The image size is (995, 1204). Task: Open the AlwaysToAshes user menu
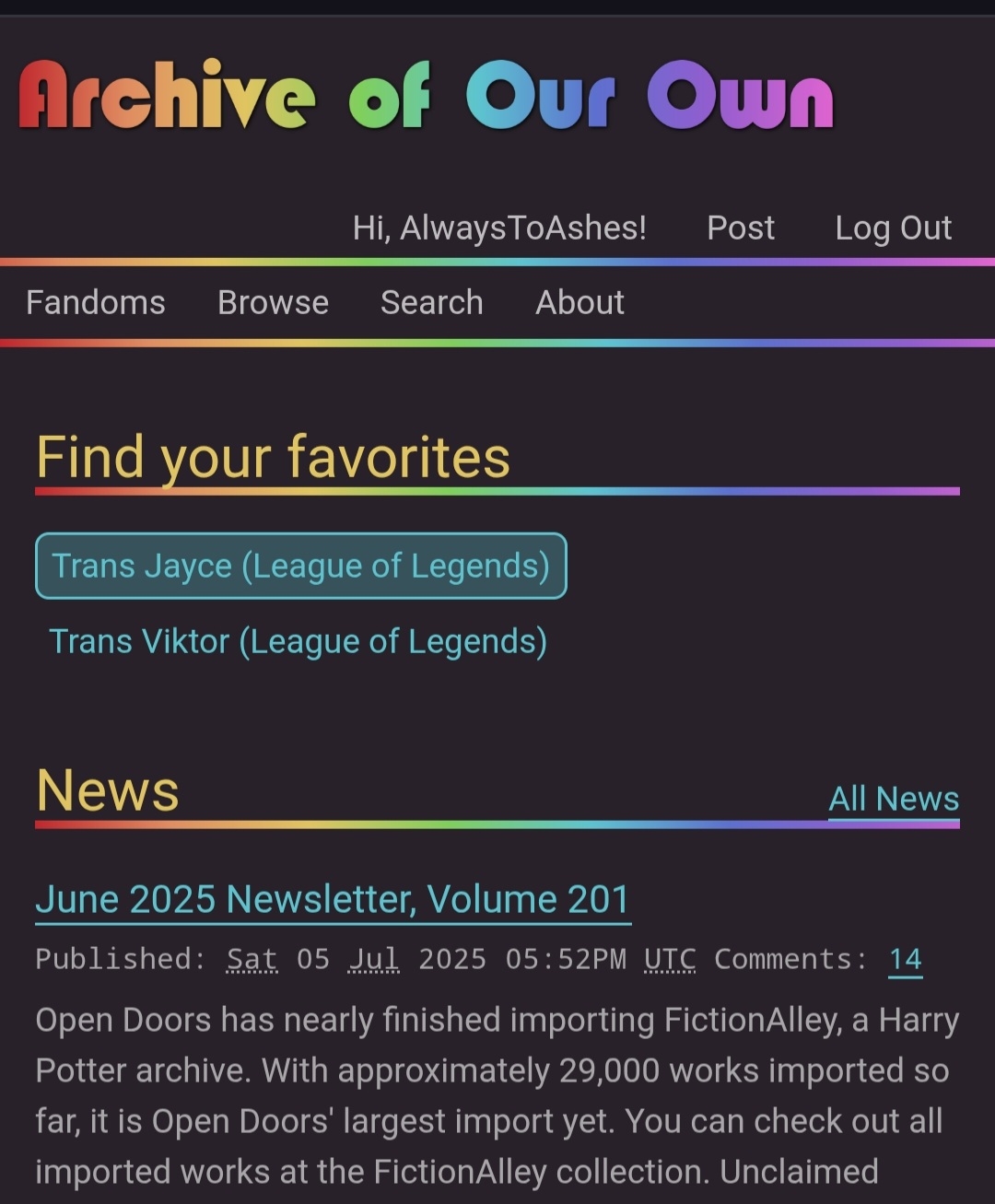pos(499,228)
